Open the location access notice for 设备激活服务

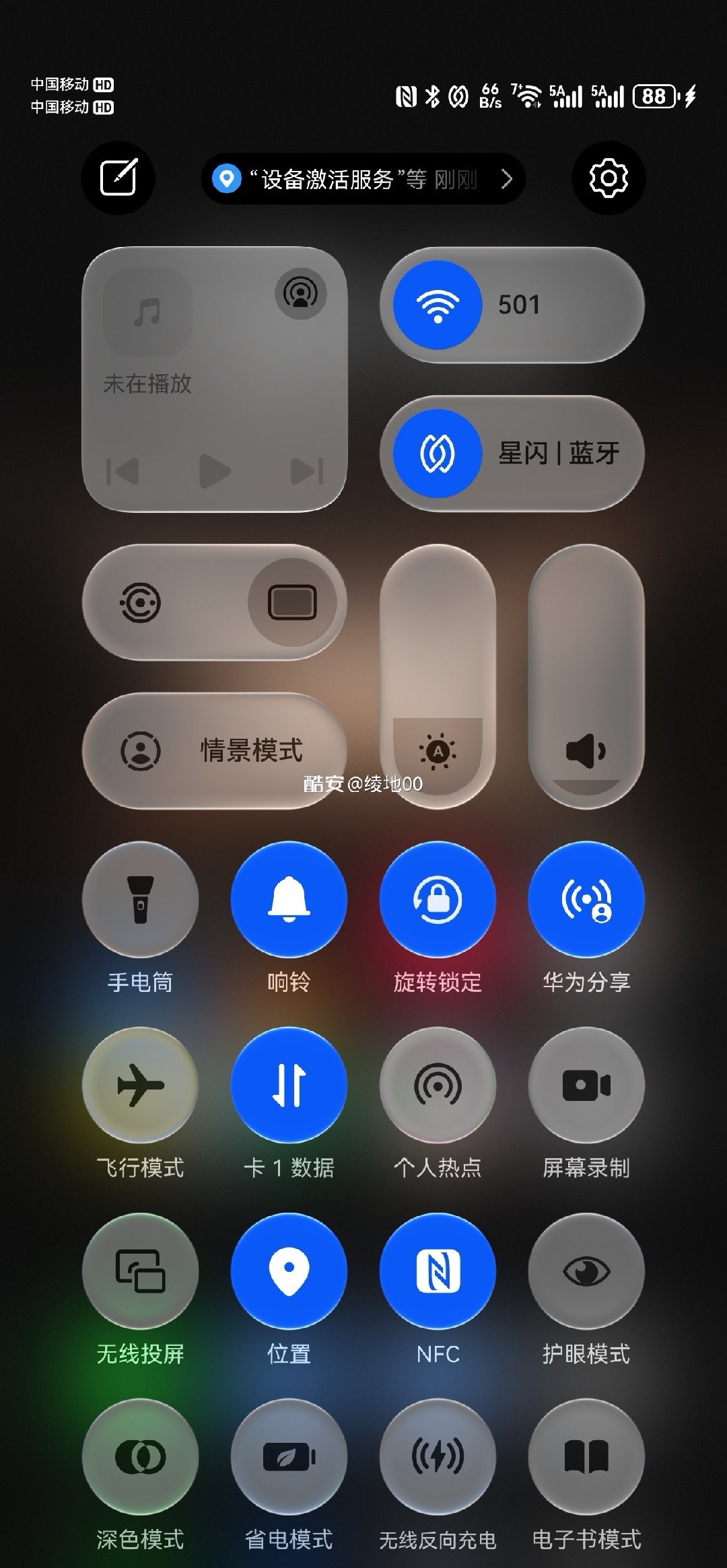point(363,179)
